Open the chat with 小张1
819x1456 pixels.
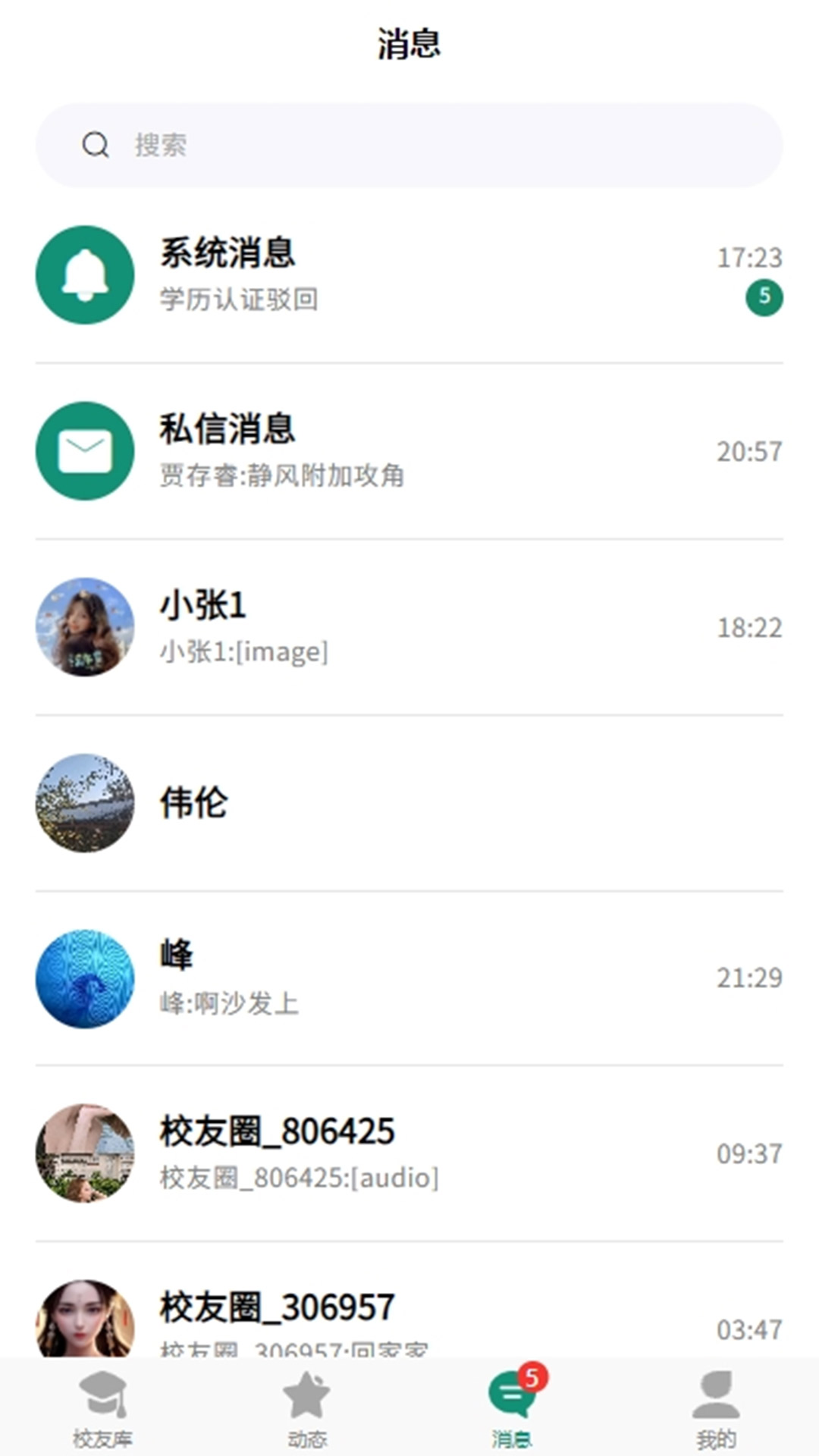409,627
